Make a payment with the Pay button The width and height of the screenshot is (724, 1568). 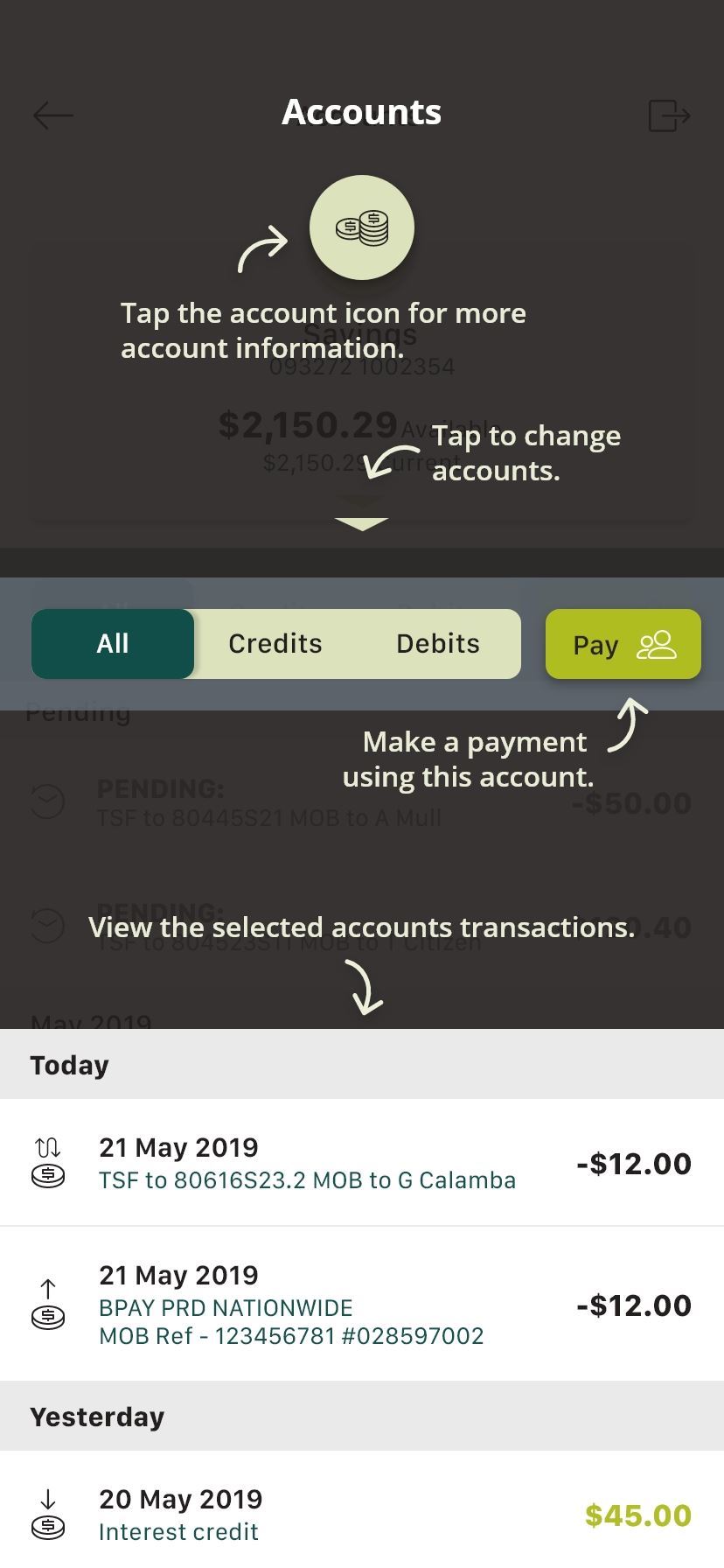[x=623, y=644]
